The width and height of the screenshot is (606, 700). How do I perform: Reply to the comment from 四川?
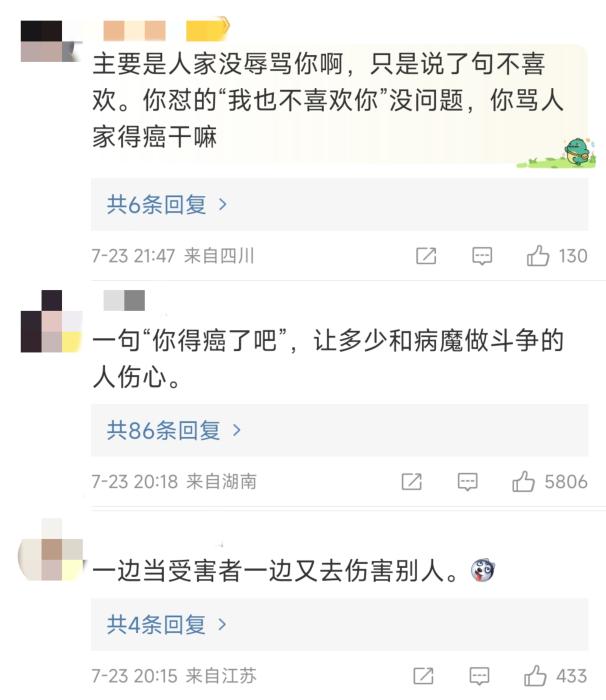pyautogui.click(x=482, y=256)
